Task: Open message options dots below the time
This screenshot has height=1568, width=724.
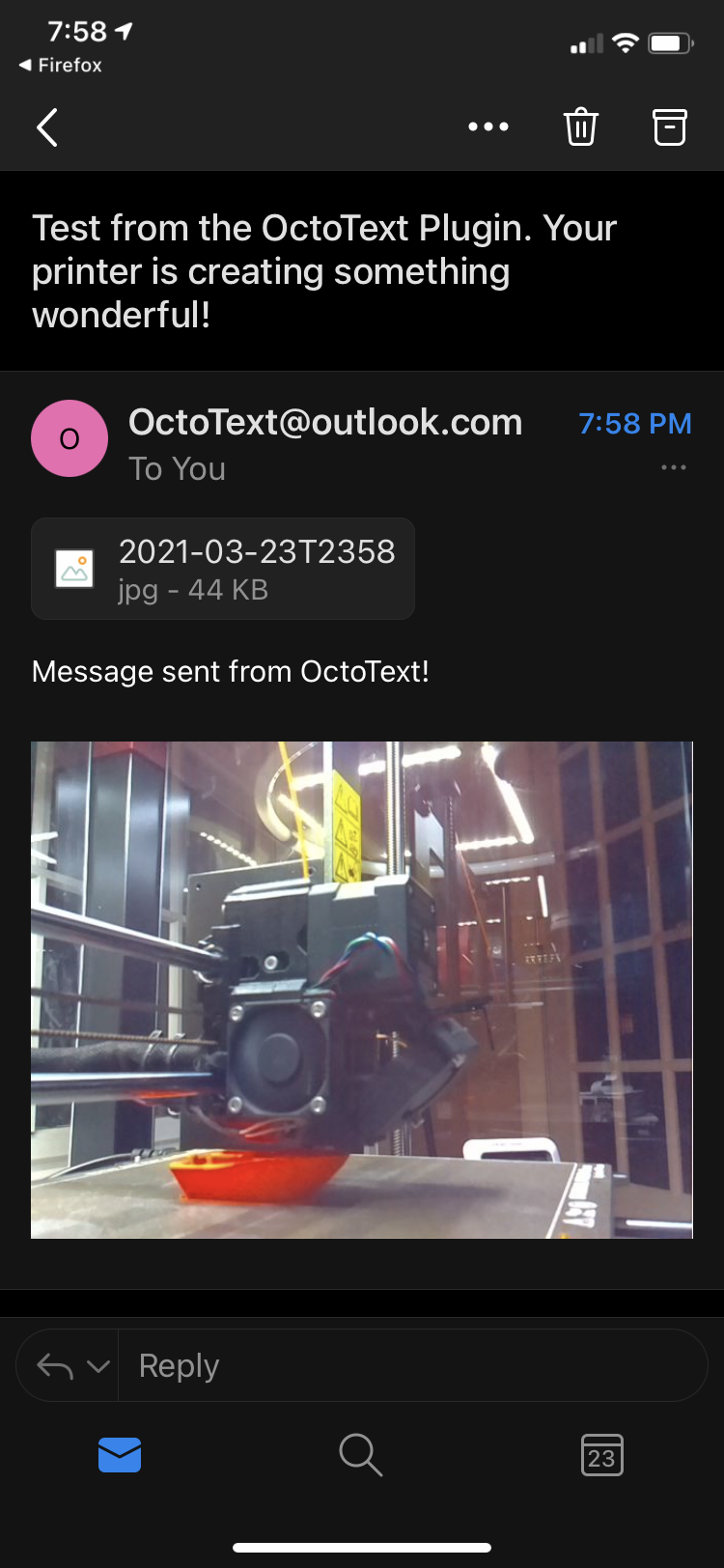Action: pos(674,467)
